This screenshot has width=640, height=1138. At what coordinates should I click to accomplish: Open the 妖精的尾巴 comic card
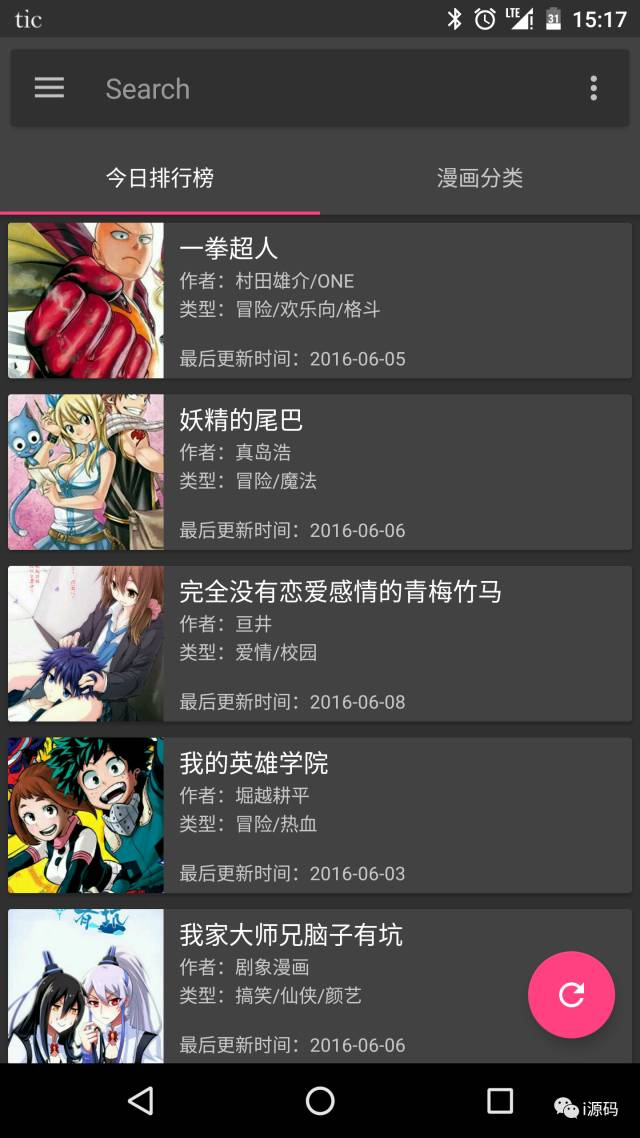click(320, 472)
